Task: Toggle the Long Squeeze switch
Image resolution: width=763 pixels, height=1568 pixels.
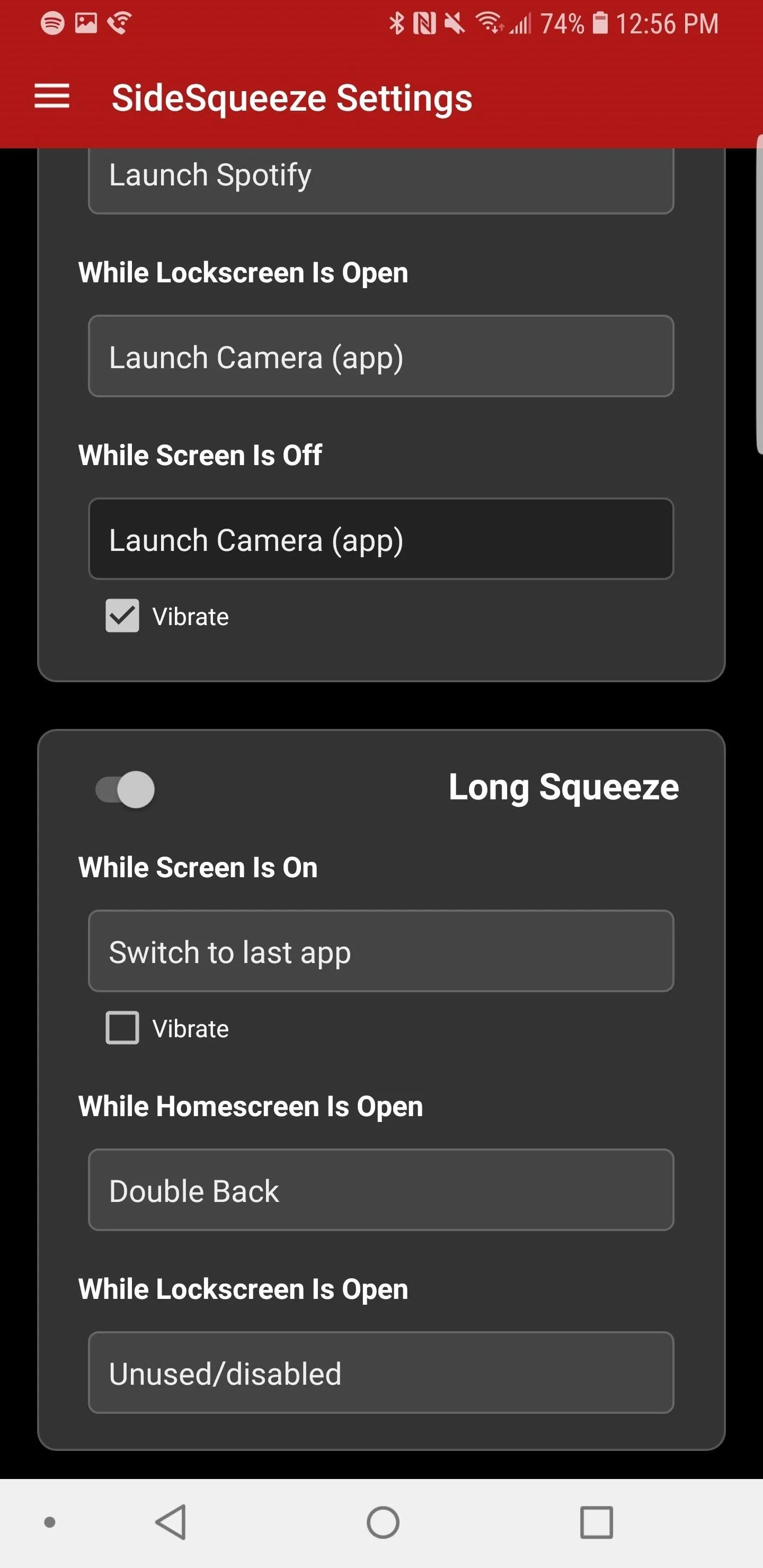Action: [126, 789]
